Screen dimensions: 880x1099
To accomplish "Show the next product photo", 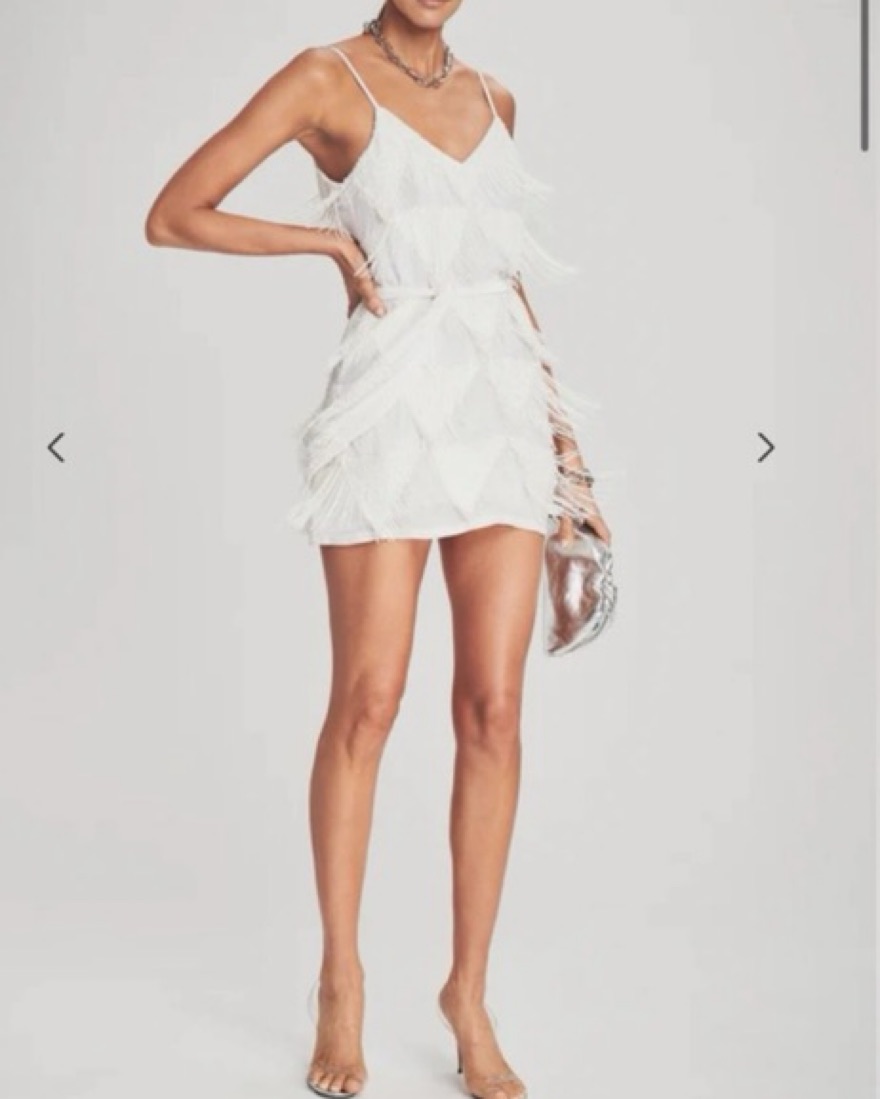I will pos(765,447).
